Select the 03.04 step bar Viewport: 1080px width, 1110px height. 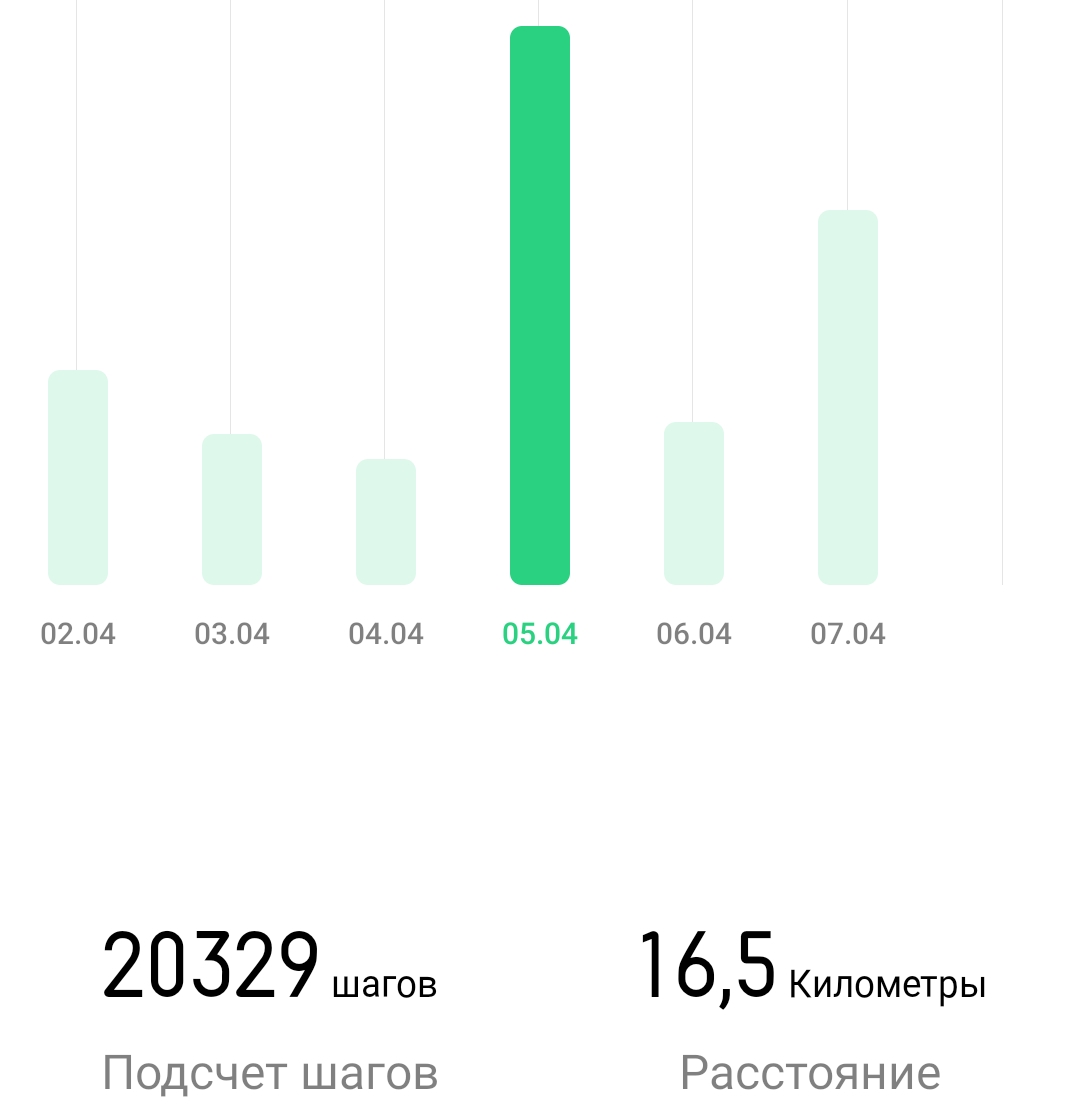pyautogui.click(x=232, y=509)
